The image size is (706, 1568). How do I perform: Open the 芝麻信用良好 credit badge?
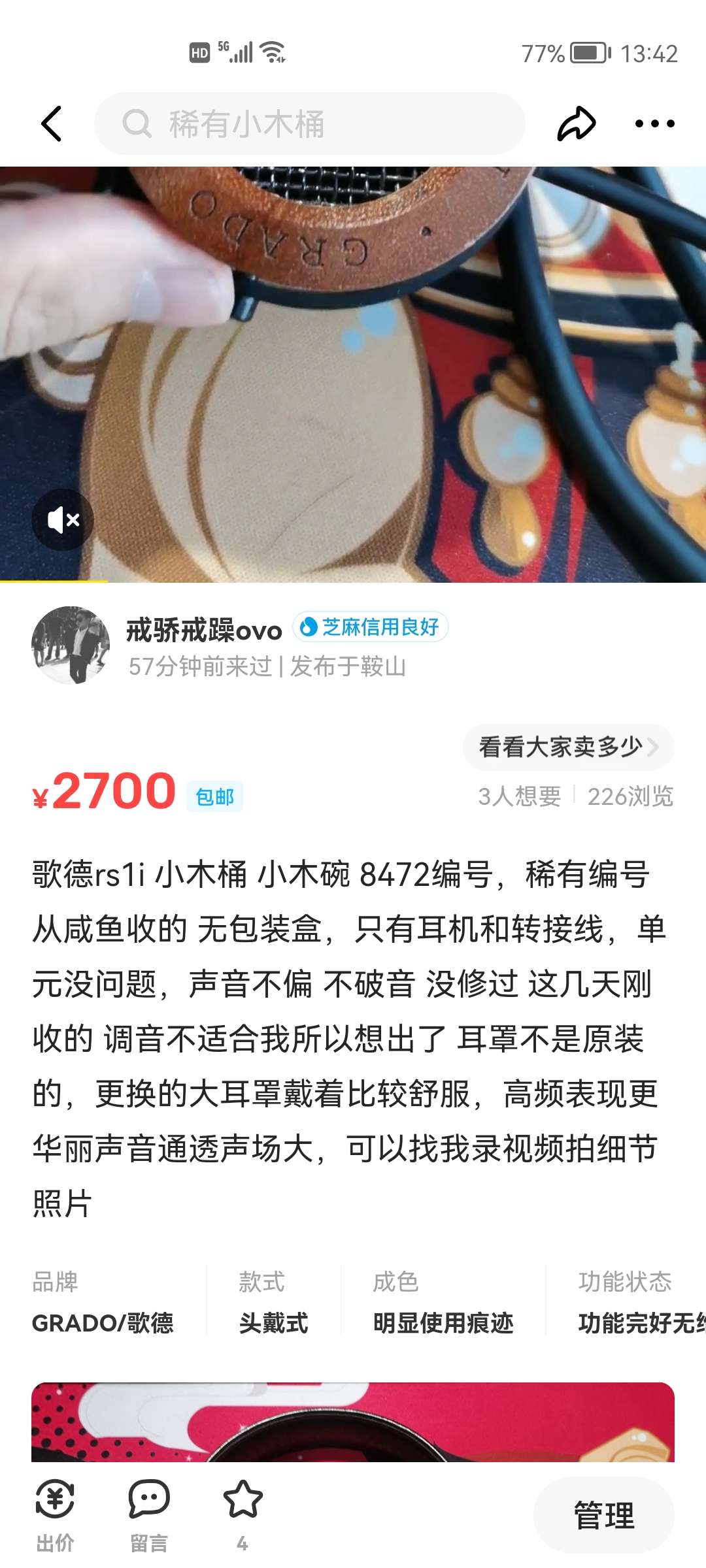click(371, 627)
